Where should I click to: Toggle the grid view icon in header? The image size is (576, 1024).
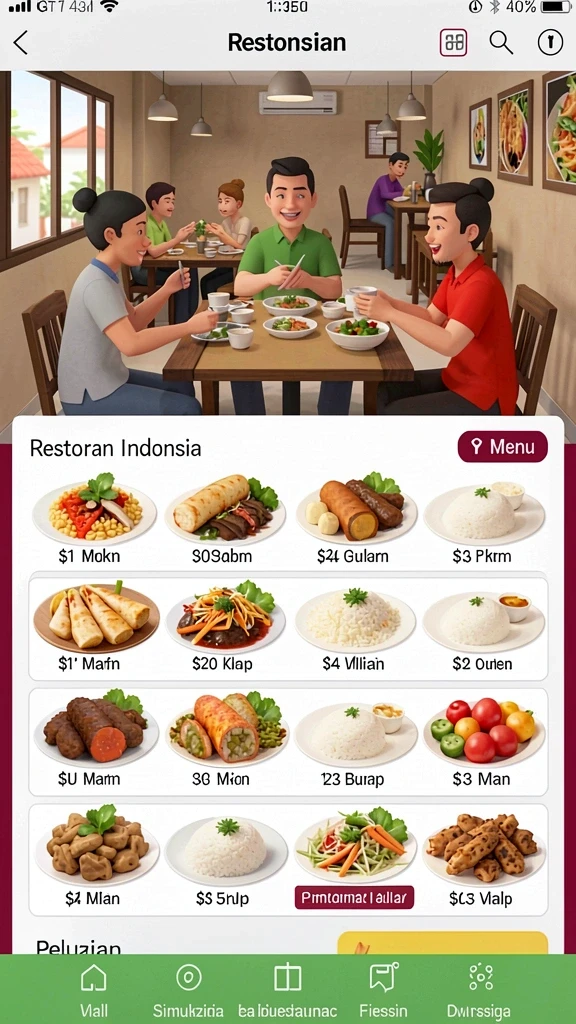tap(453, 43)
